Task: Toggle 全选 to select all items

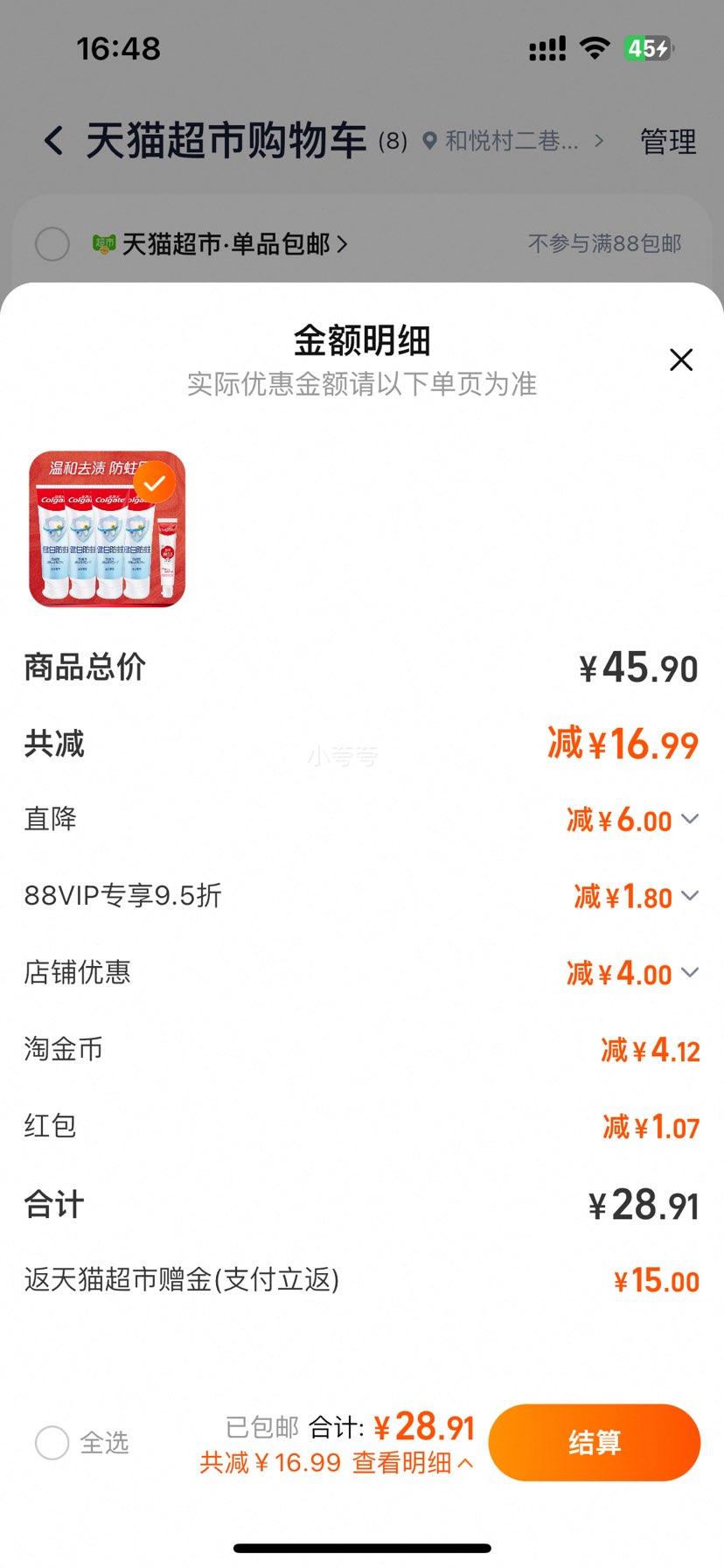Action: pyautogui.click(x=52, y=1443)
